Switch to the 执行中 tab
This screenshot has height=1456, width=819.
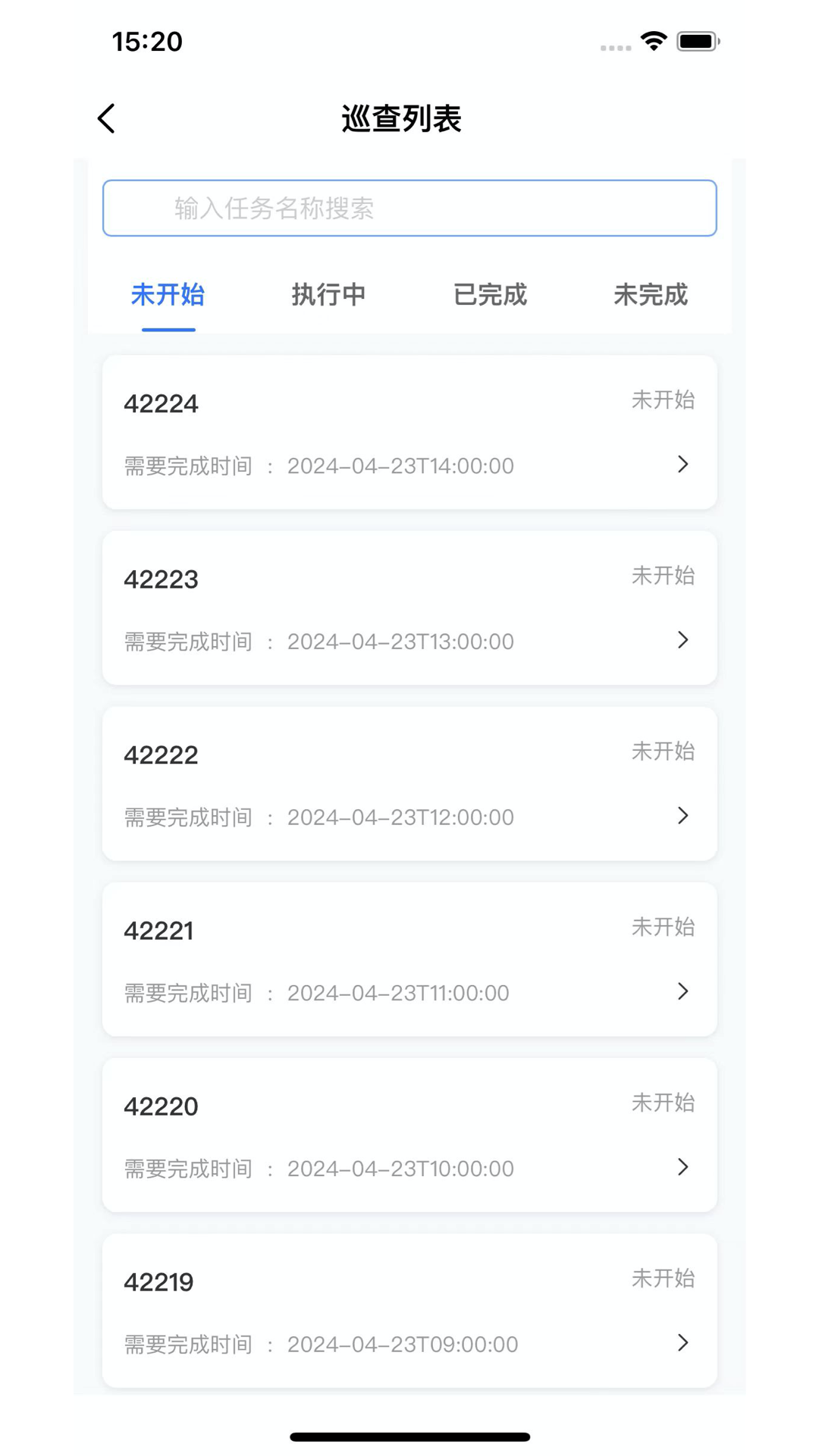click(x=329, y=295)
